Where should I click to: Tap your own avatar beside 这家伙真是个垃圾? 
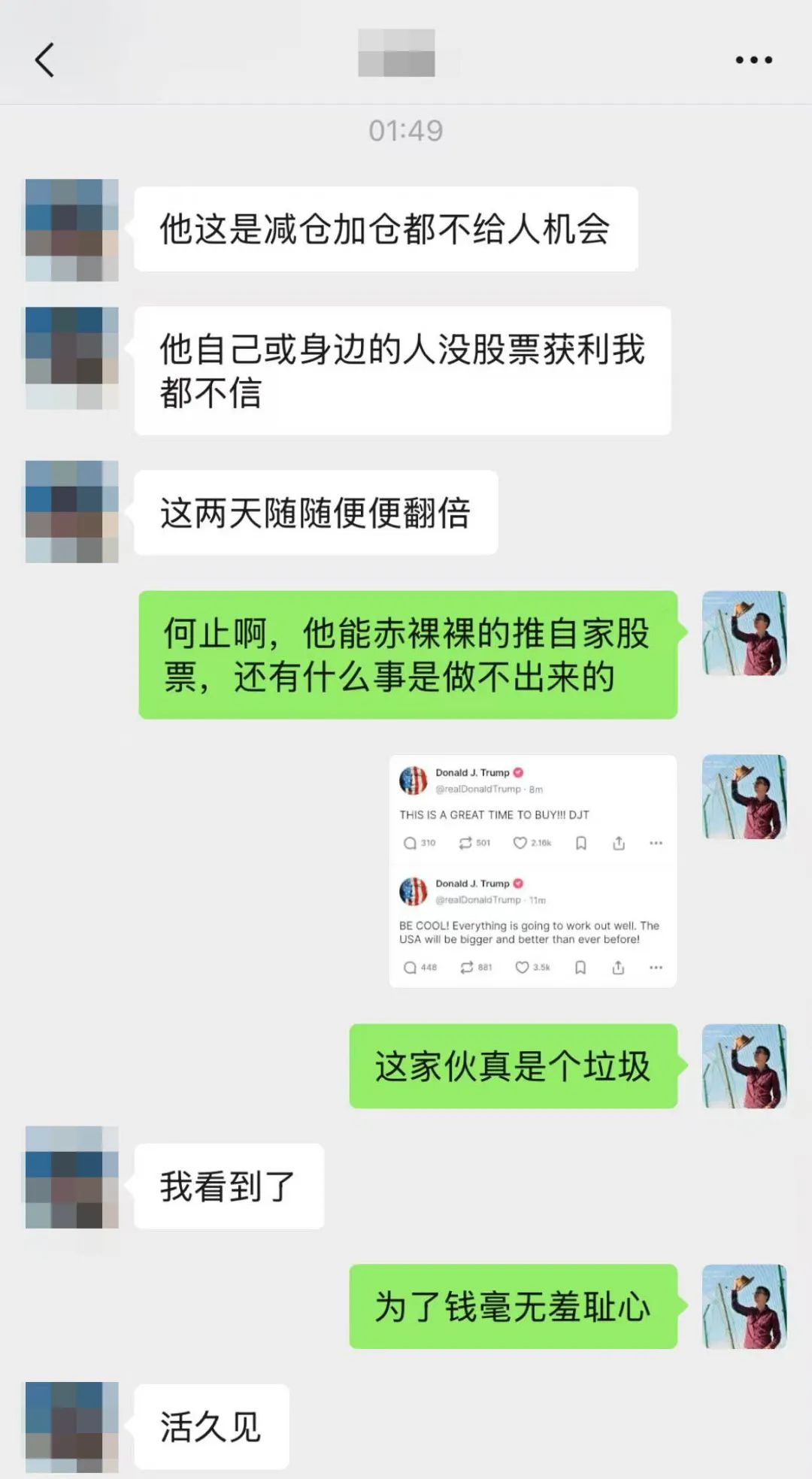tap(744, 1066)
